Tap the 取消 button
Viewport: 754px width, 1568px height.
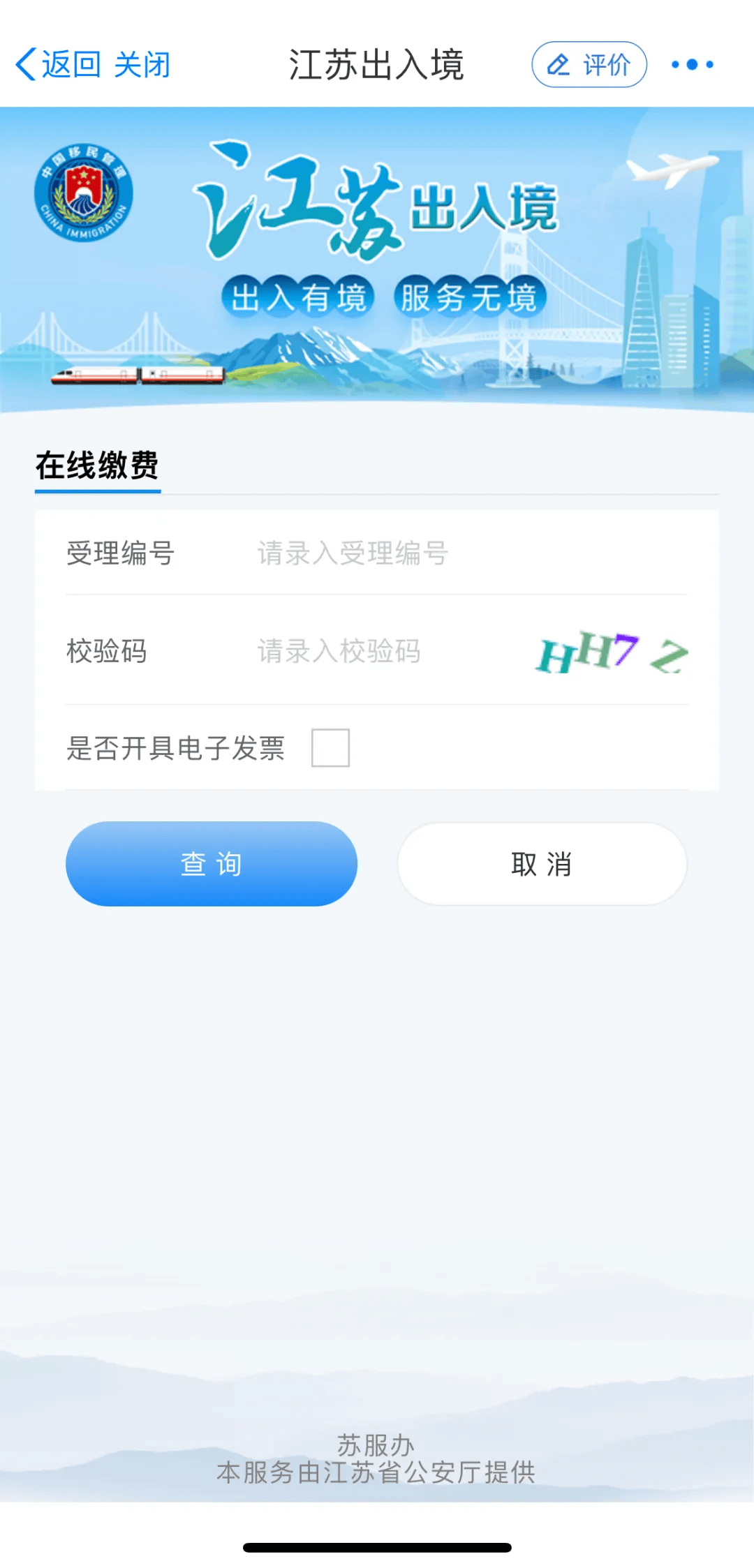coord(542,864)
